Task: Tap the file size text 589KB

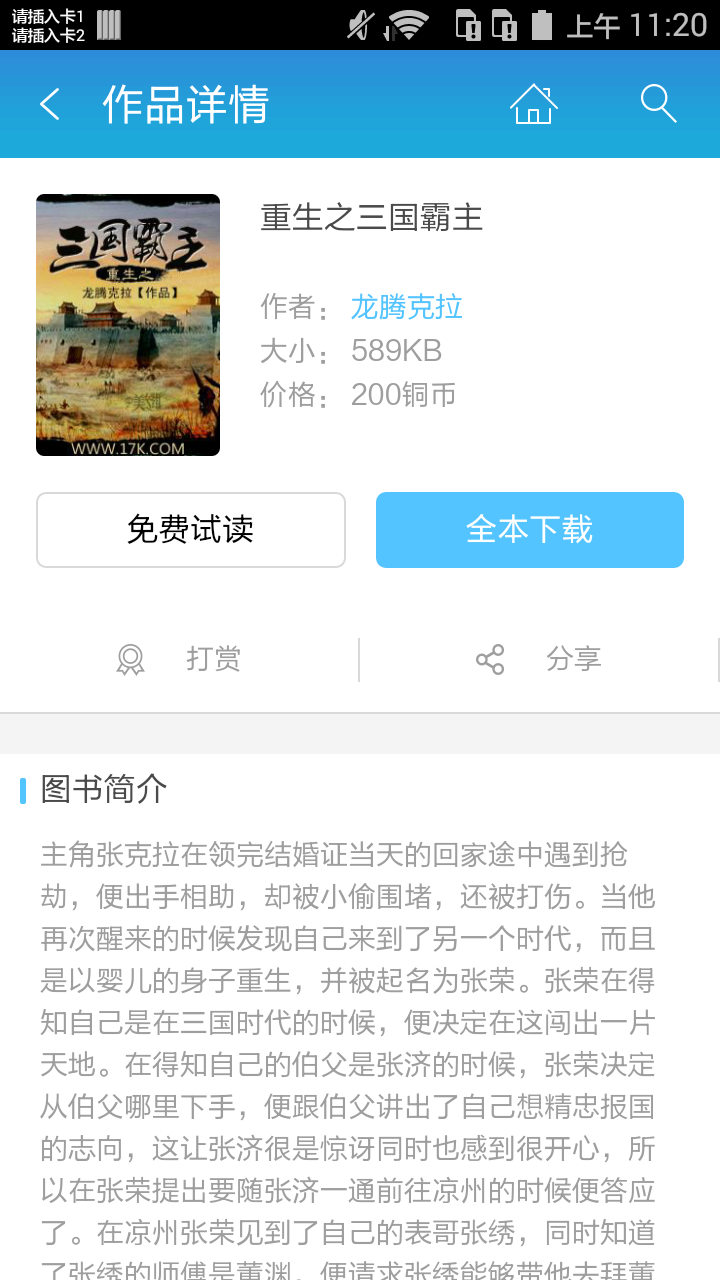Action: click(396, 350)
